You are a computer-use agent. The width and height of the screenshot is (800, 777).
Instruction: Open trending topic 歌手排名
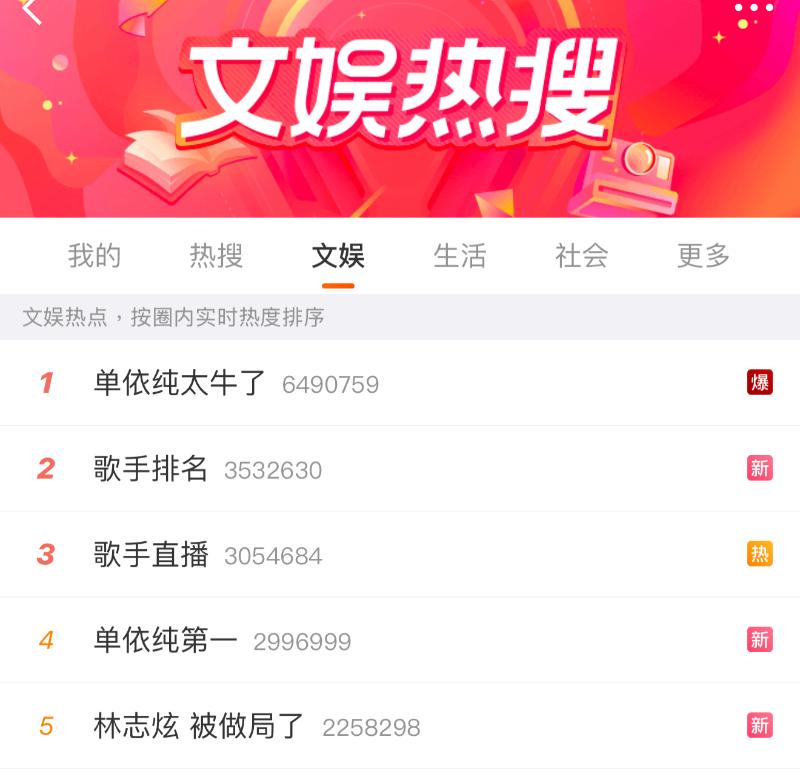point(151,469)
